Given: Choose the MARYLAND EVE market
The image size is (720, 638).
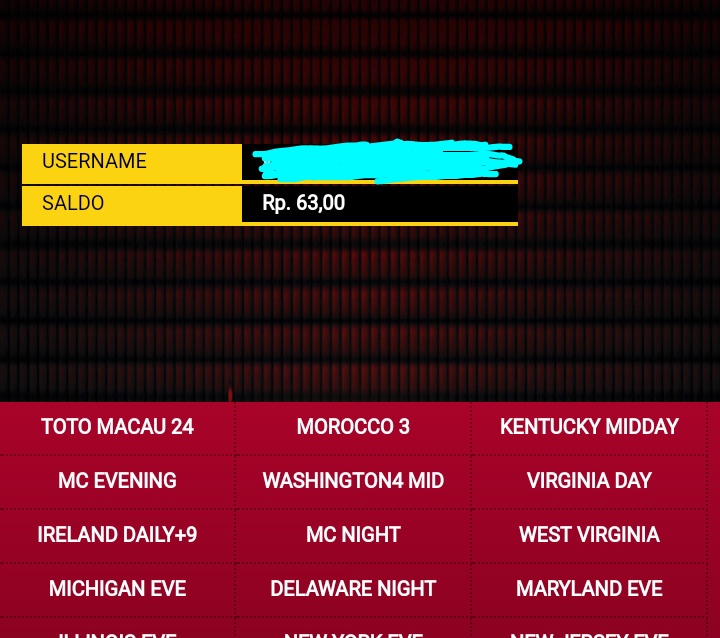Looking at the screenshot, I should (589, 589).
